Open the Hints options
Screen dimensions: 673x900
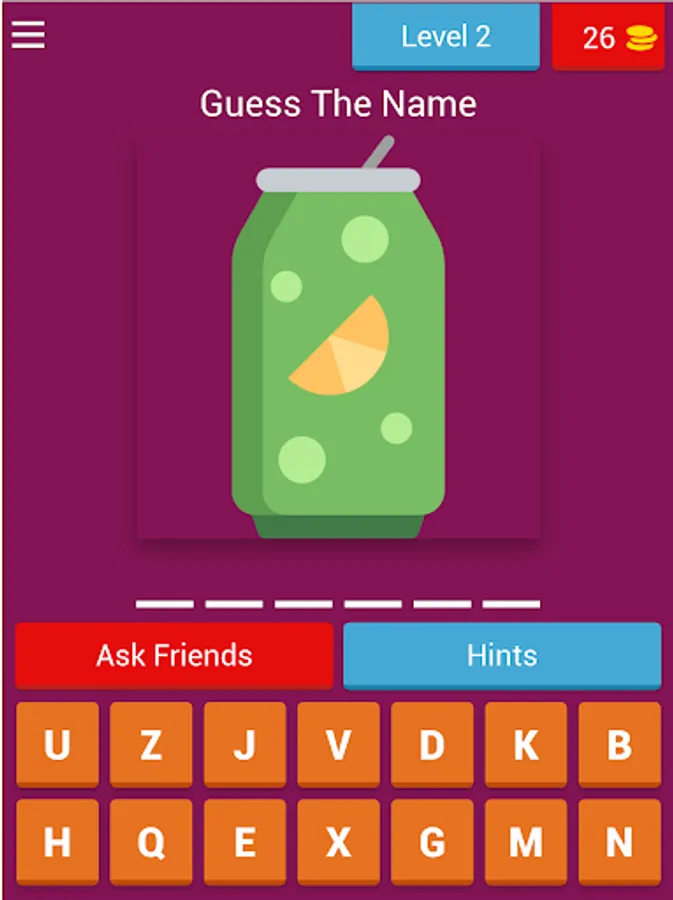(502, 655)
